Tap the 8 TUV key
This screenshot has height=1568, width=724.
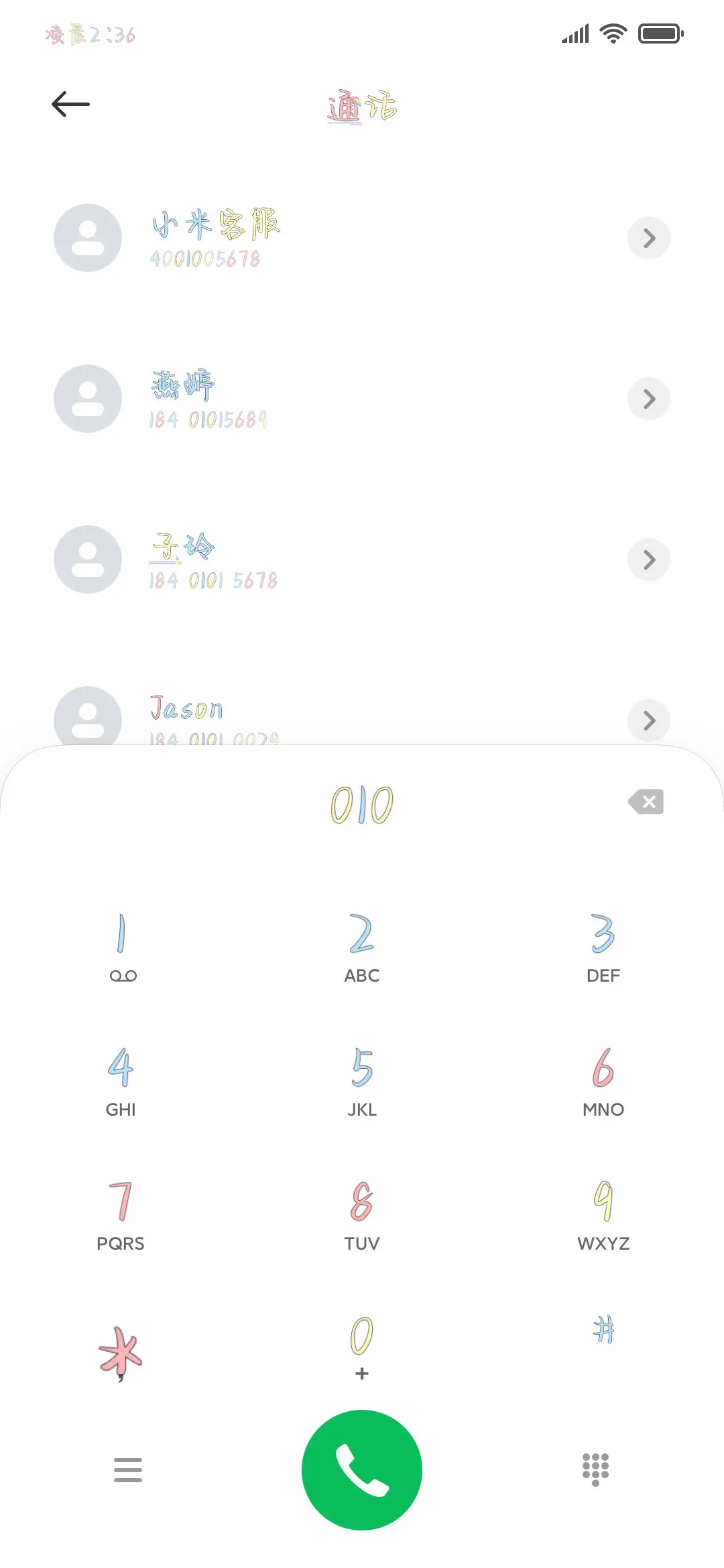[362, 1214]
